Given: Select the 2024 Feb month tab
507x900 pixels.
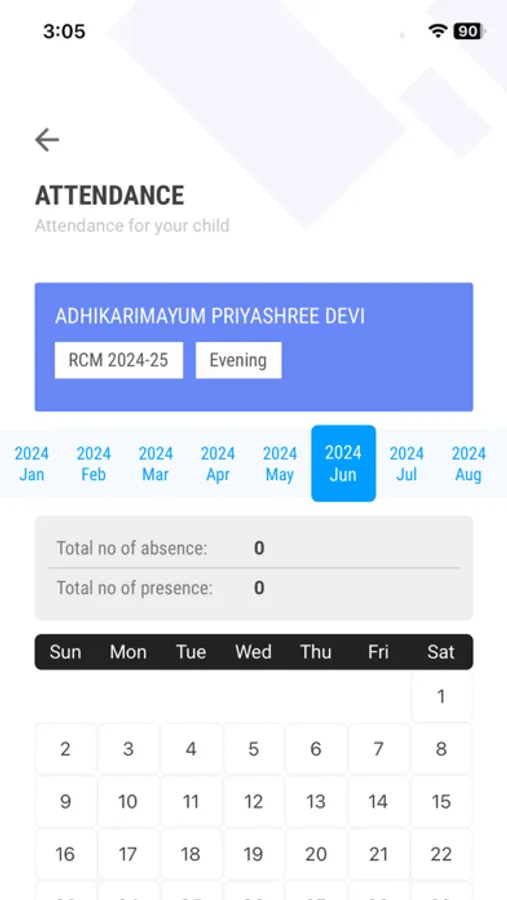Looking at the screenshot, I should coord(94,464).
